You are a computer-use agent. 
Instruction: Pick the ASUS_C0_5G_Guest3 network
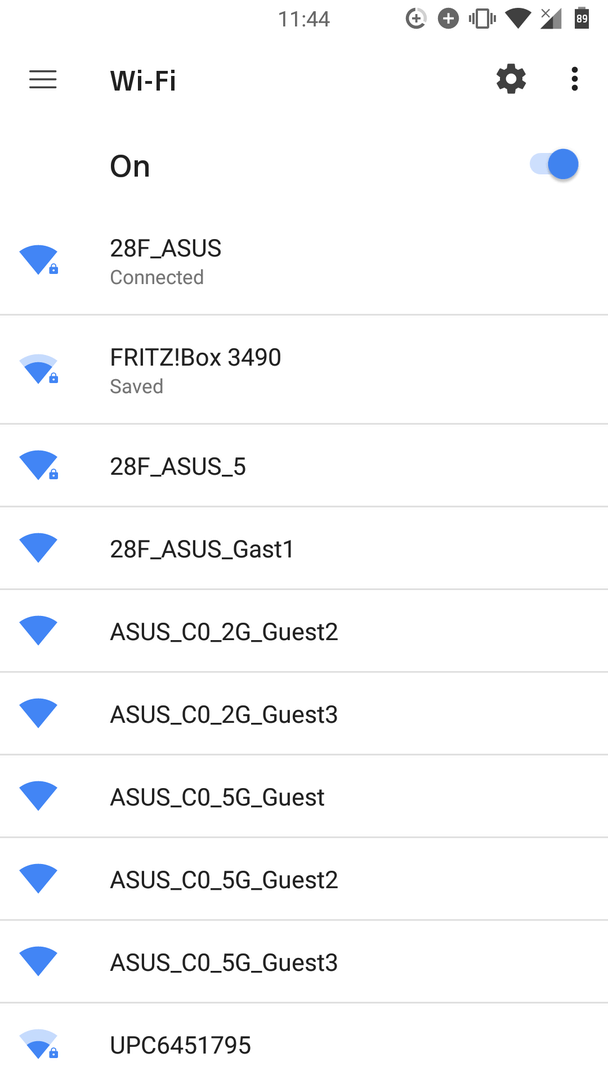tap(304, 962)
